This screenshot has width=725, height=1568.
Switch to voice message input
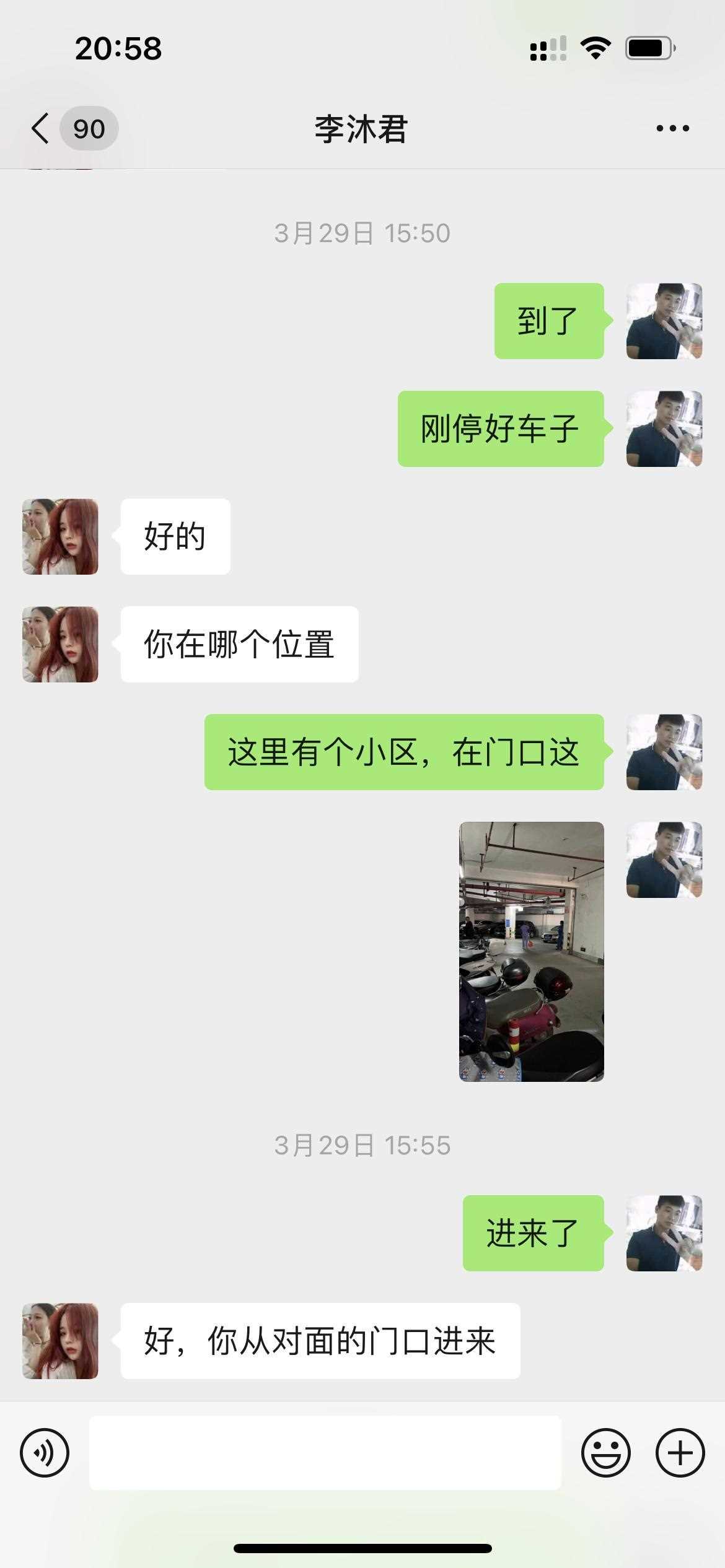pyautogui.click(x=45, y=1453)
